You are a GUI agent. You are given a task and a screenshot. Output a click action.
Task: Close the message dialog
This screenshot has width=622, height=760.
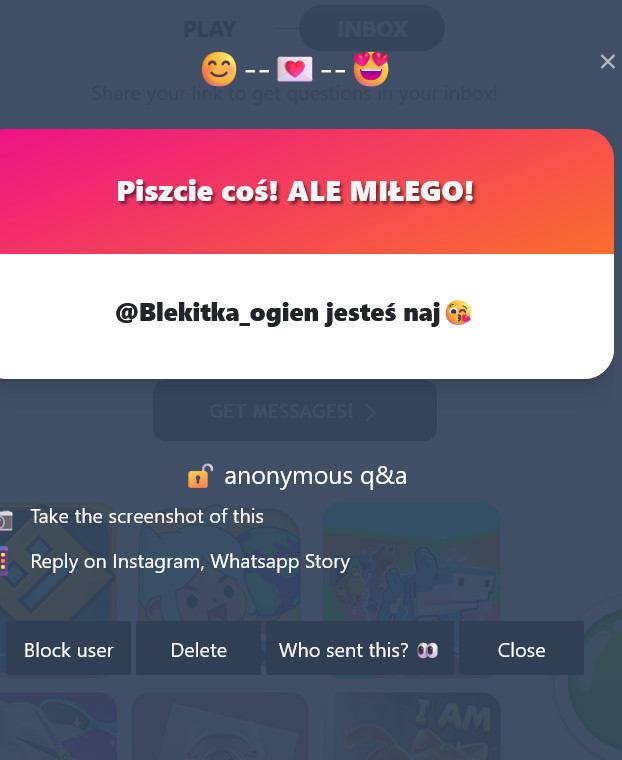[x=521, y=649]
